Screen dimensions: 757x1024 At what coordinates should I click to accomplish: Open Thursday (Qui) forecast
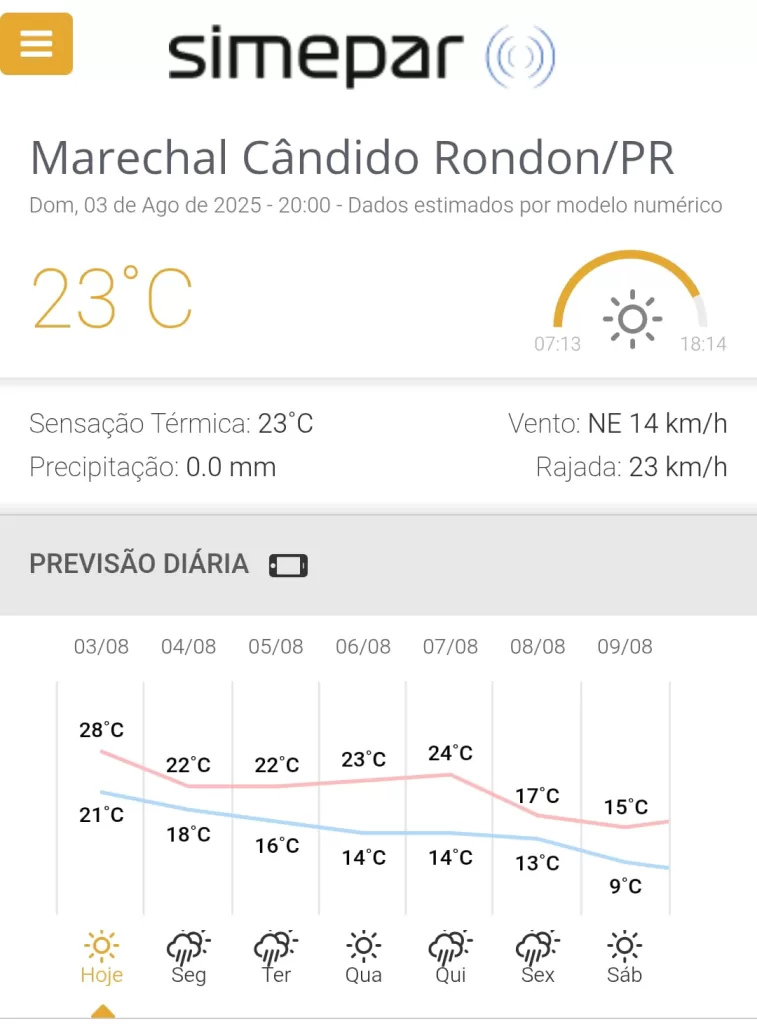point(450,956)
